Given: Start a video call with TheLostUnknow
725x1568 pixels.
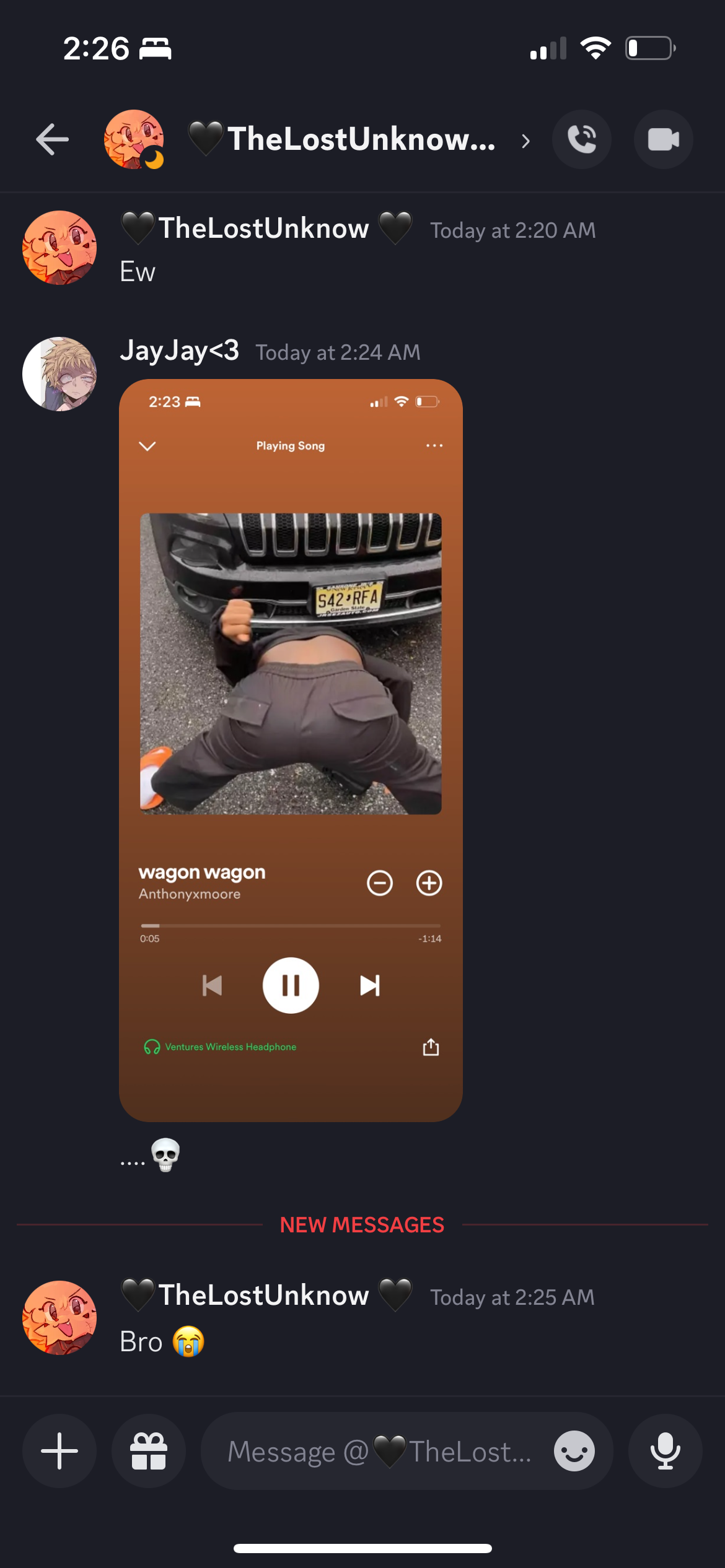Looking at the screenshot, I should point(663,139).
